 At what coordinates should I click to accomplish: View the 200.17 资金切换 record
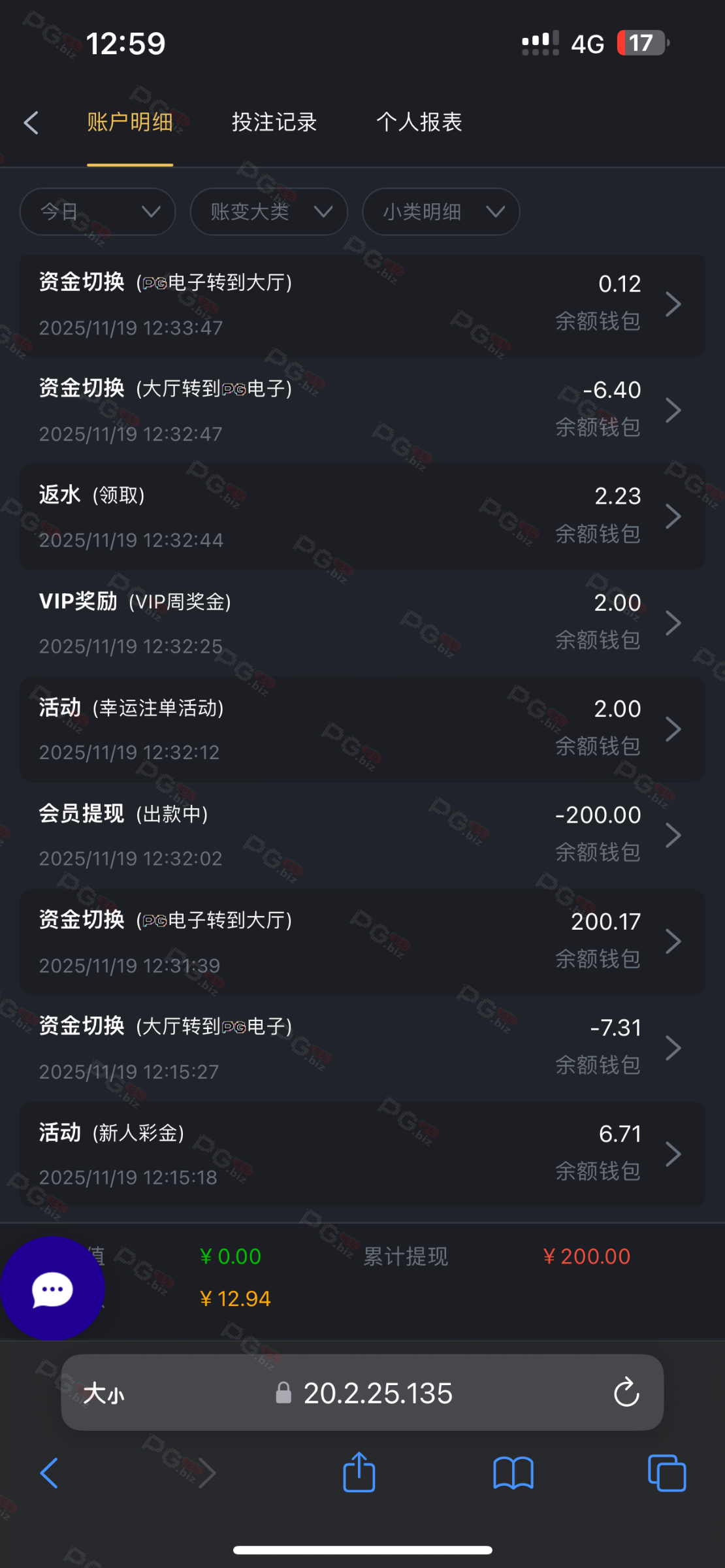tap(362, 941)
